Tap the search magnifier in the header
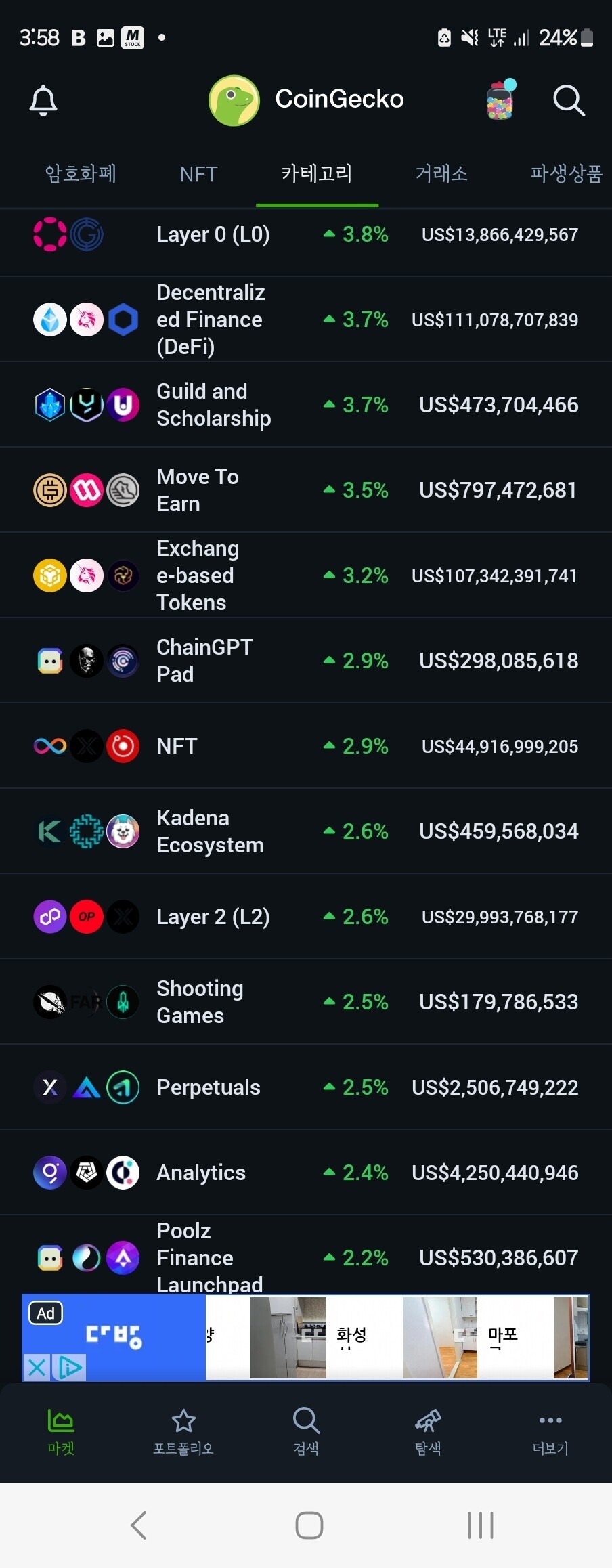This screenshot has width=612, height=1568. click(x=568, y=101)
